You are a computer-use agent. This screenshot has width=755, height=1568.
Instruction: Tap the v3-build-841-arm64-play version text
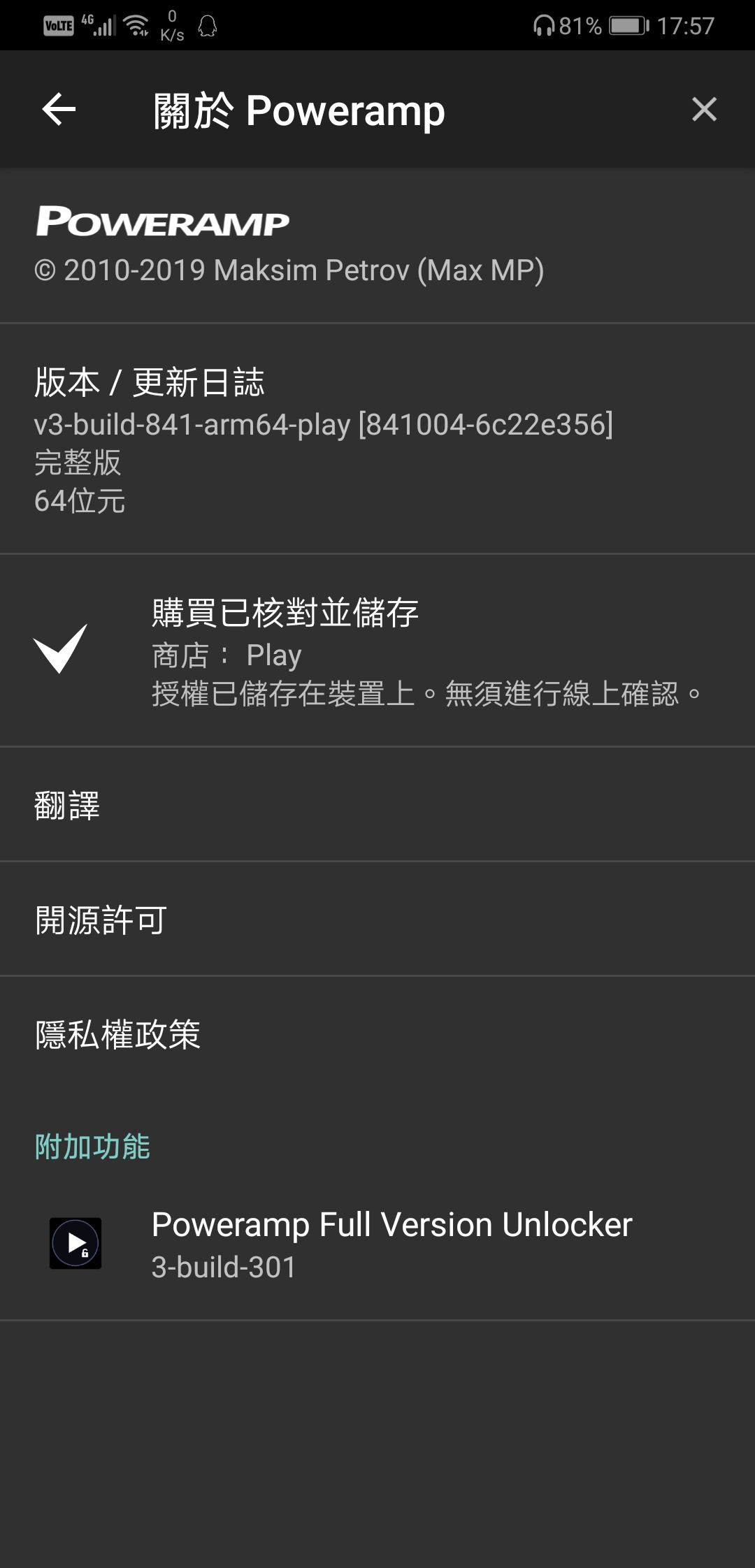[324, 426]
